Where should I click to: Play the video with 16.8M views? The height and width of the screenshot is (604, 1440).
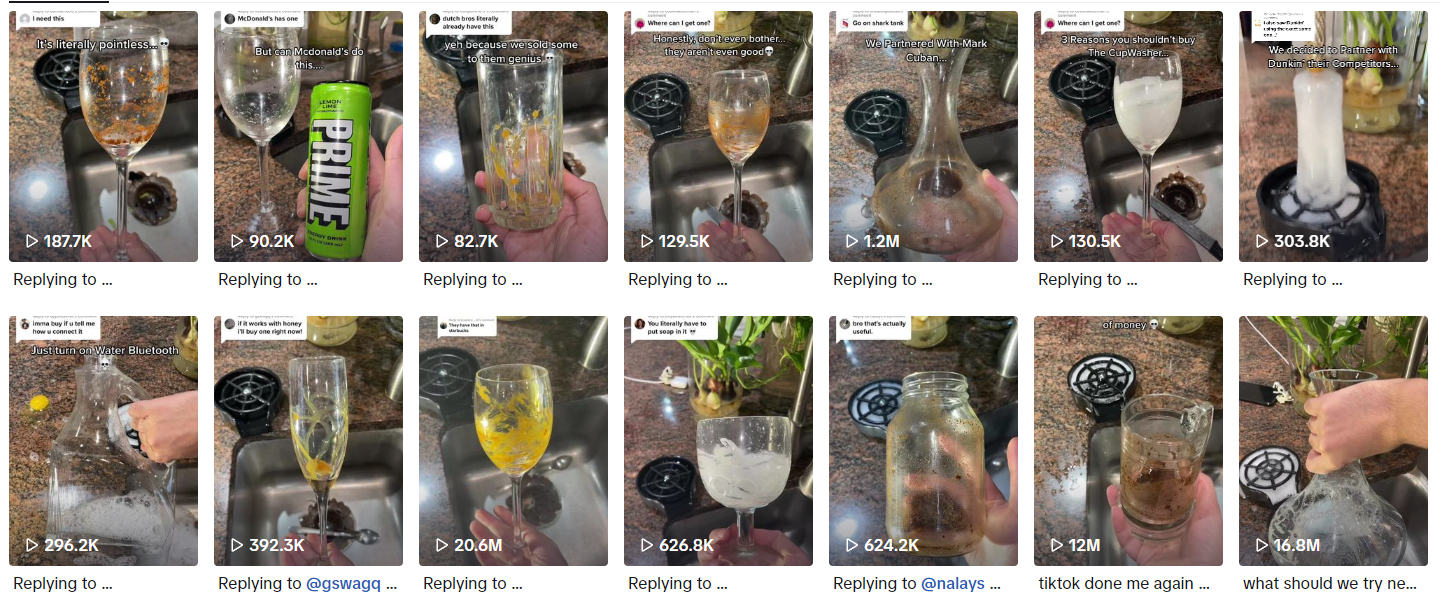click(1333, 441)
